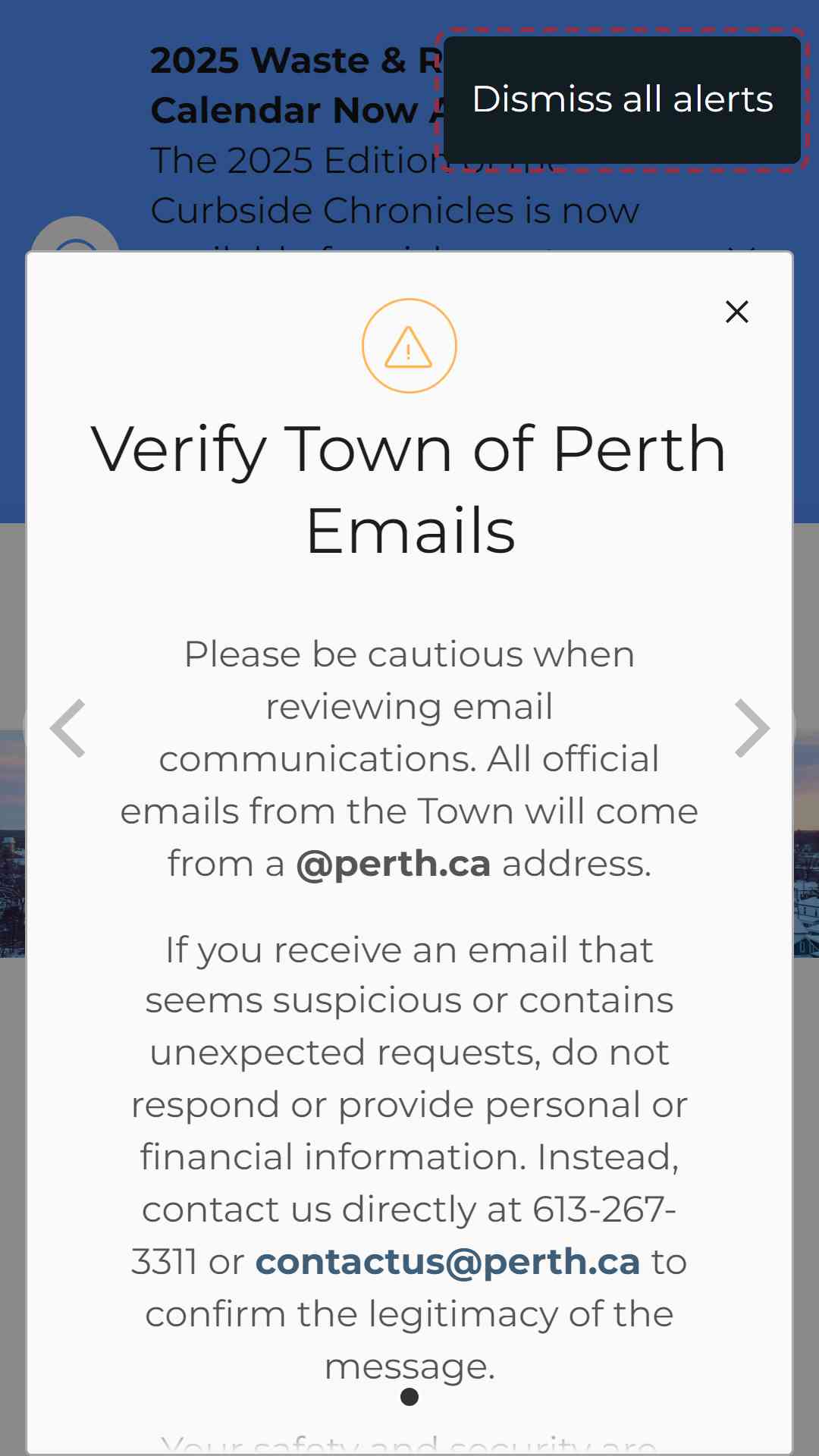Go to the previous alert slide
This screenshot has height=1456, width=819.
pos(67,728)
